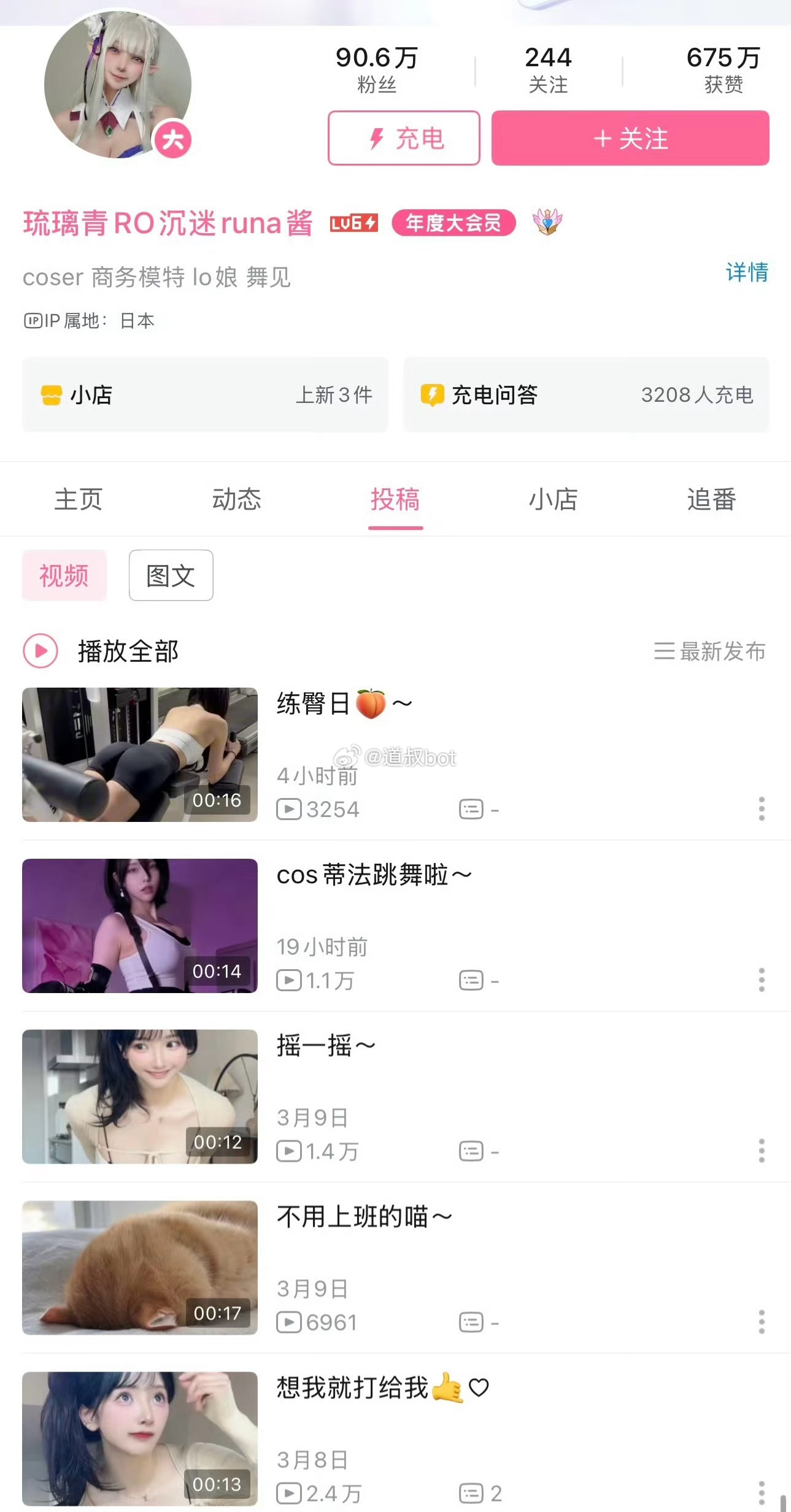Open more options for 想我就打给我 video
The width and height of the screenshot is (791, 1512).
(x=762, y=1492)
